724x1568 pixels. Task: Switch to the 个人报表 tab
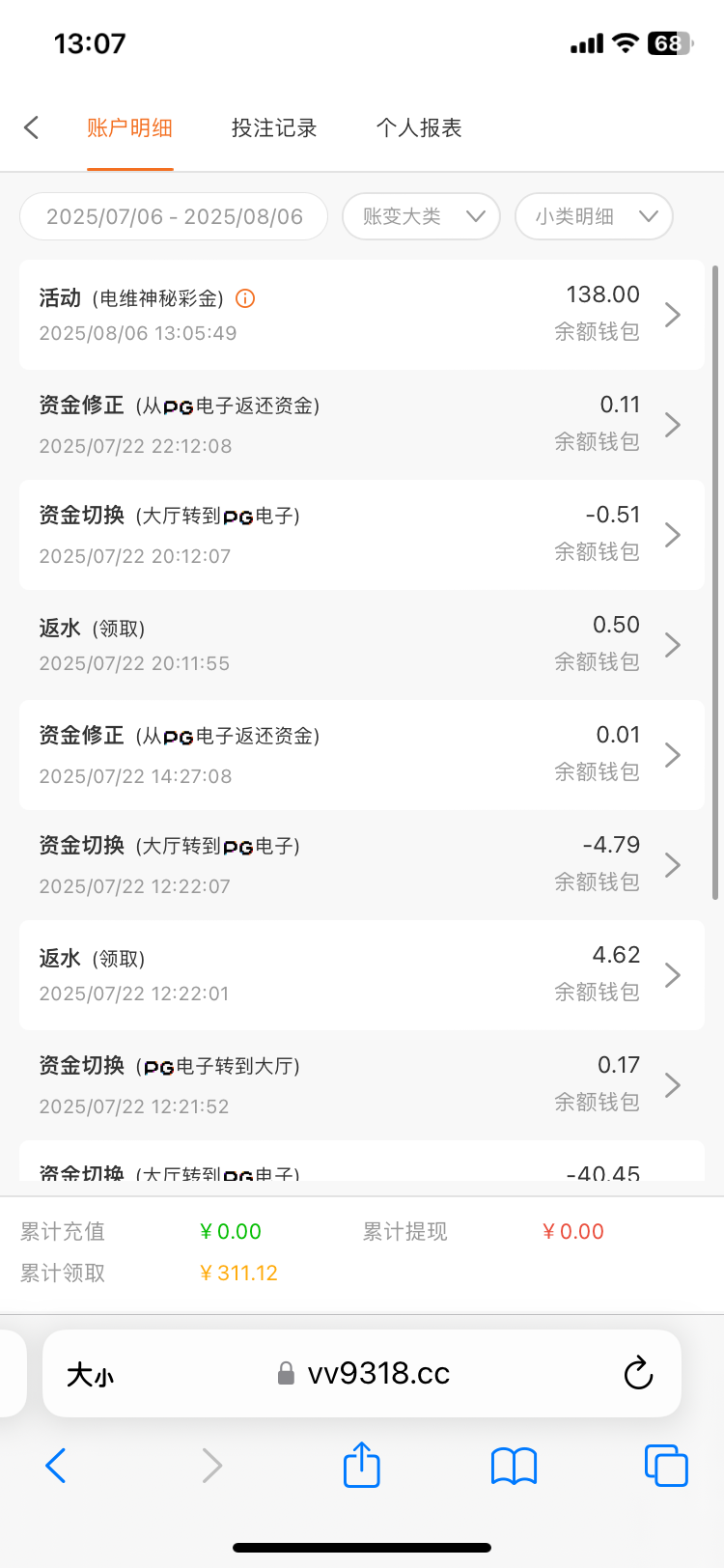point(419,127)
